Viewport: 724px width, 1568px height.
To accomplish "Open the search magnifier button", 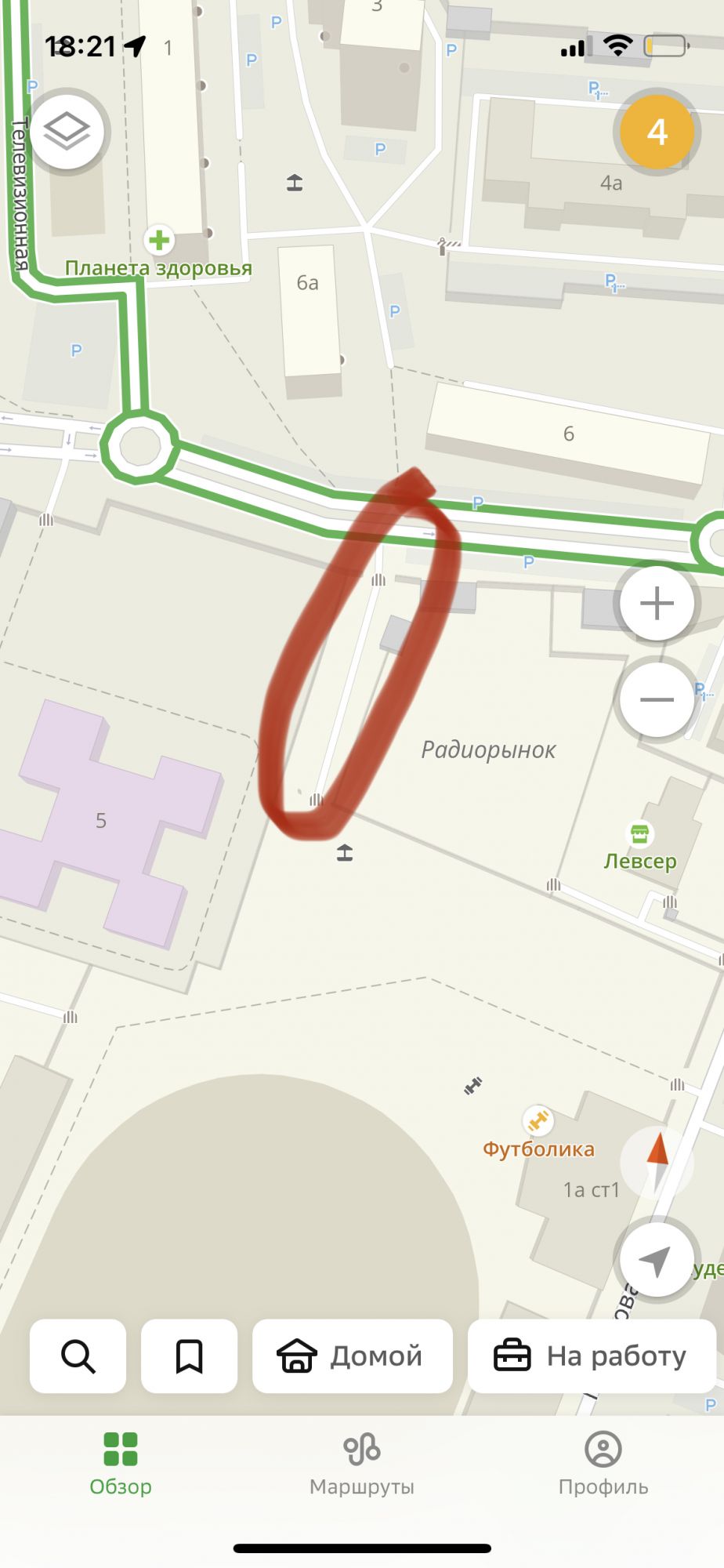I will pyautogui.click(x=78, y=1356).
